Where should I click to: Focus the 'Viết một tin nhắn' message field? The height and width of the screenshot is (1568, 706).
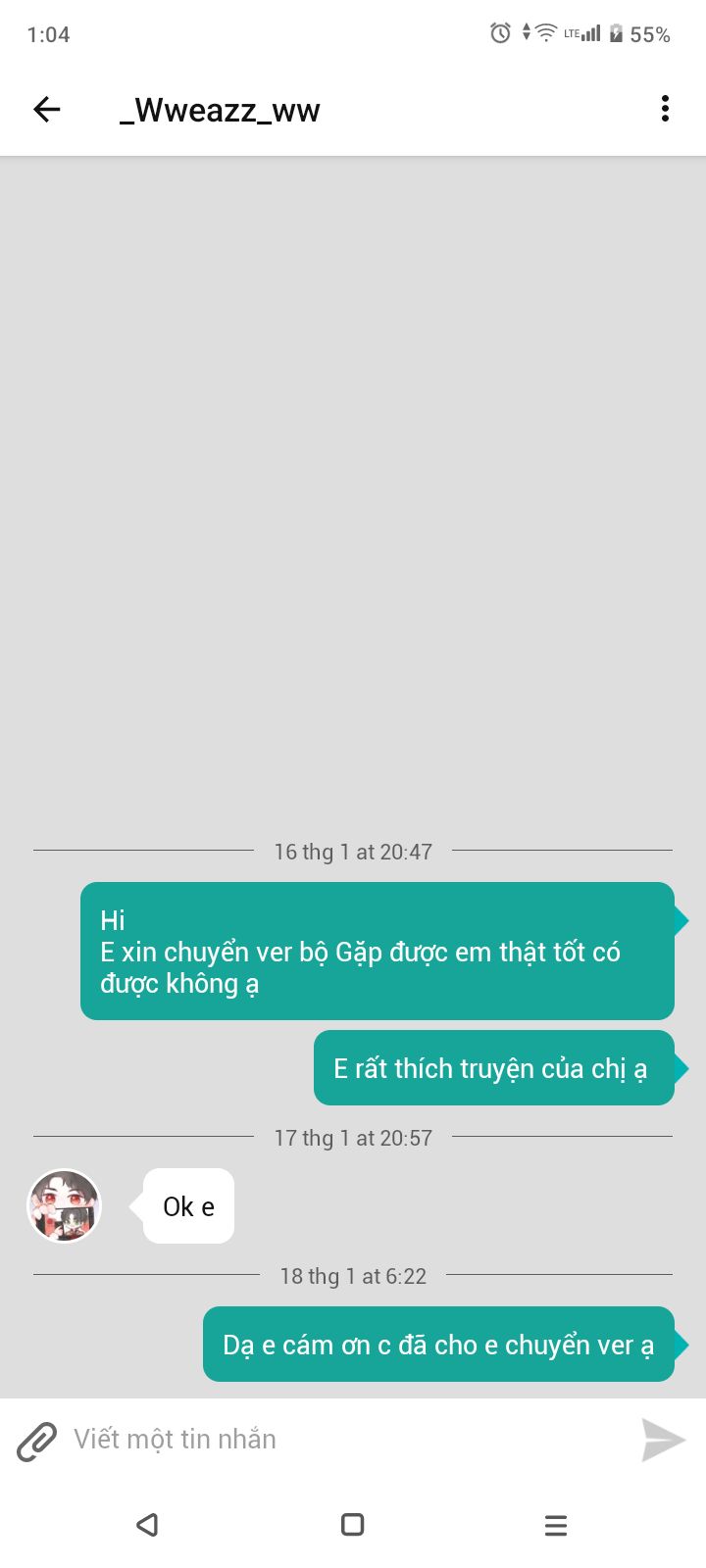click(343, 1439)
